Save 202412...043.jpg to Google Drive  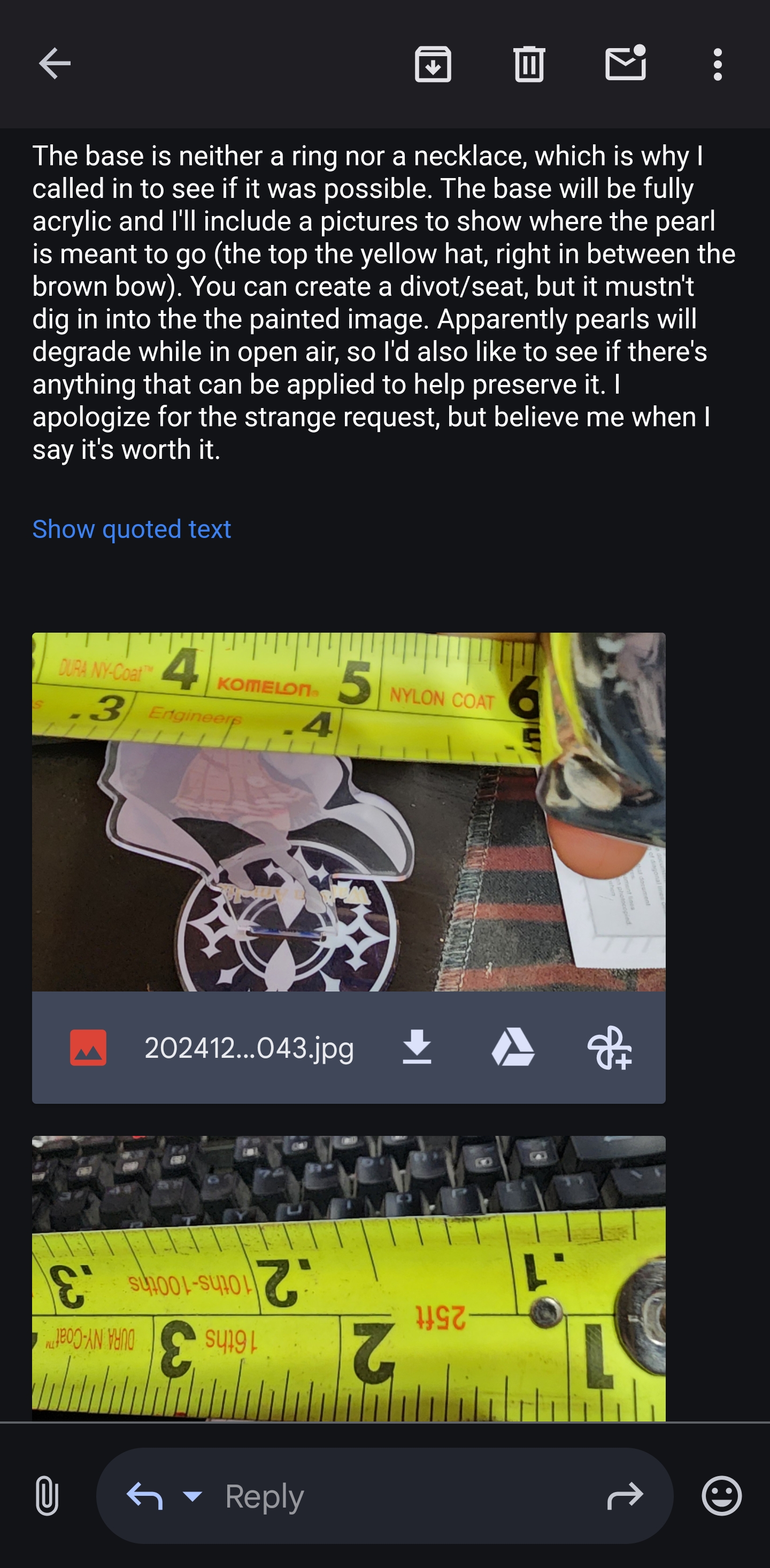tap(512, 1048)
